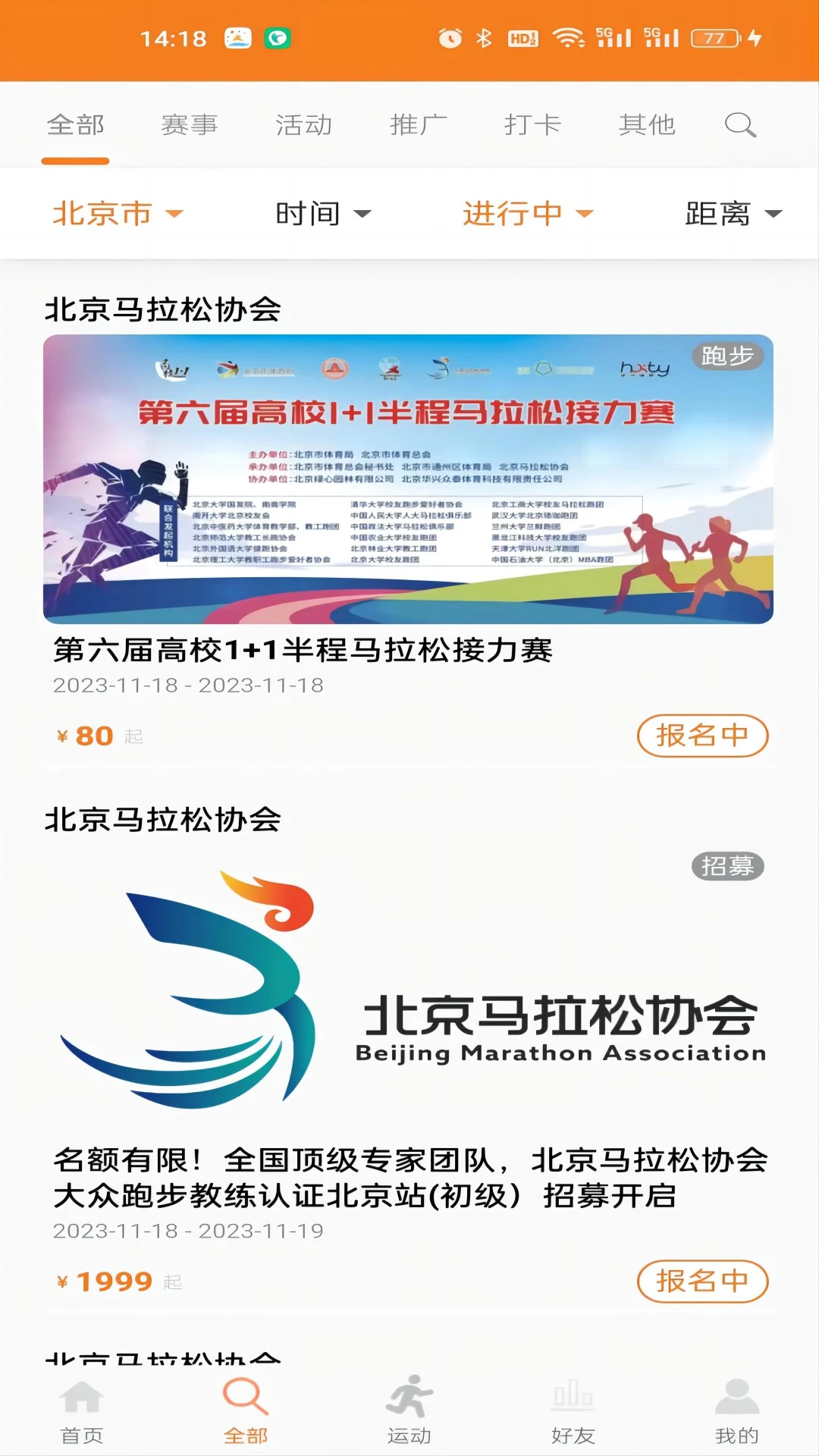Expand the 北京市 city dropdown
The height and width of the screenshot is (1456, 819).
tap(118, 214)
